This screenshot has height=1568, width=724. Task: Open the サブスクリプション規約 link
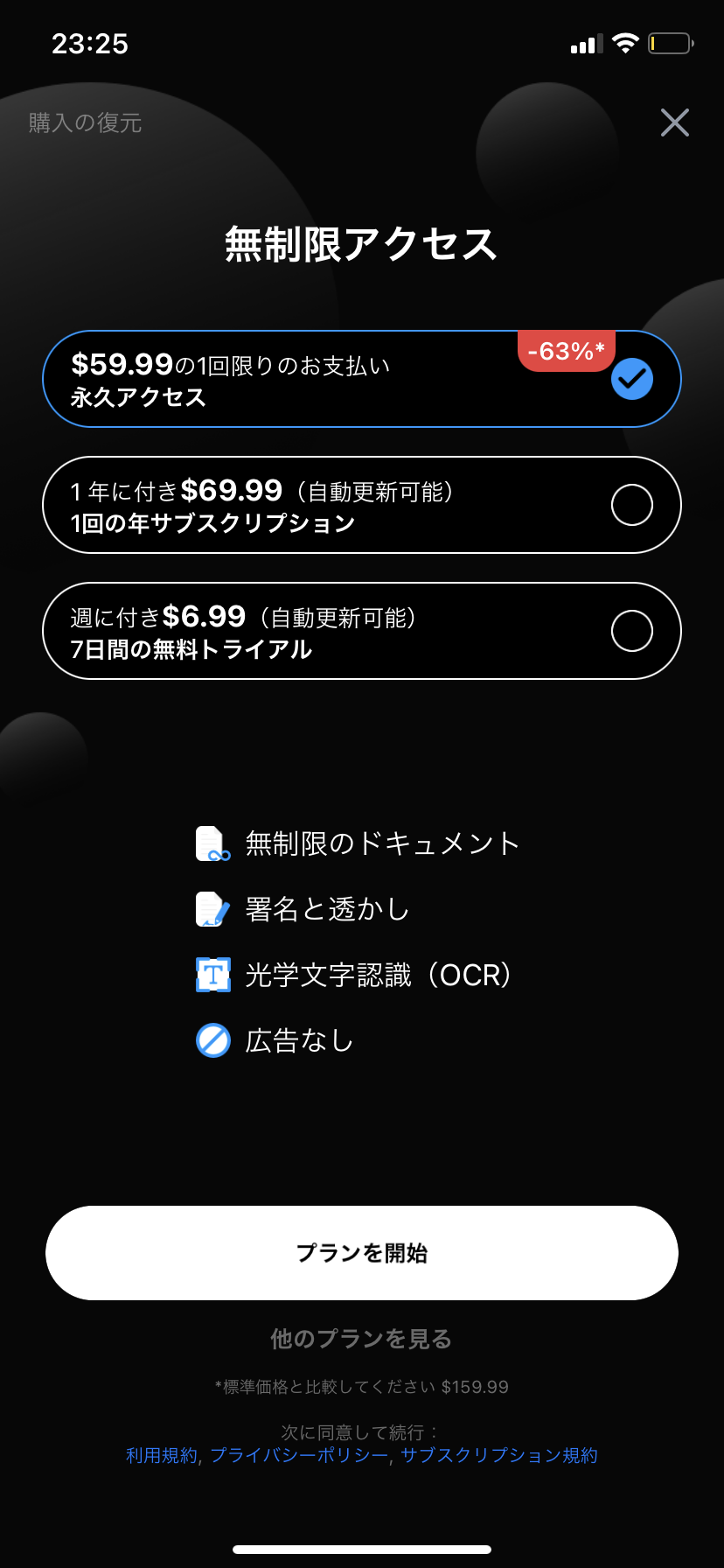coord(499,1455)
